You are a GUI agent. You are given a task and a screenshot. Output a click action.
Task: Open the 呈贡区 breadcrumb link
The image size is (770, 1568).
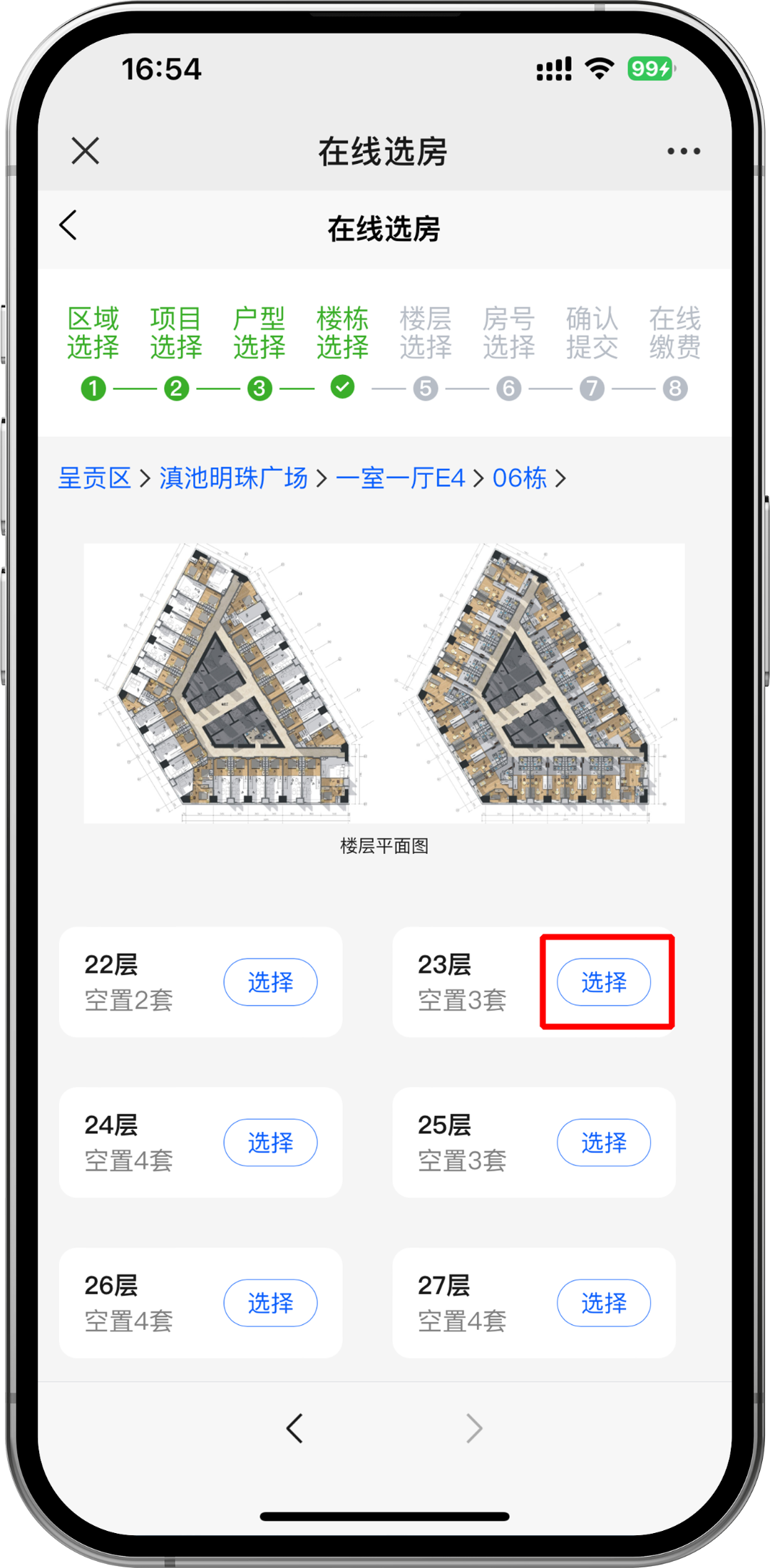95,478
